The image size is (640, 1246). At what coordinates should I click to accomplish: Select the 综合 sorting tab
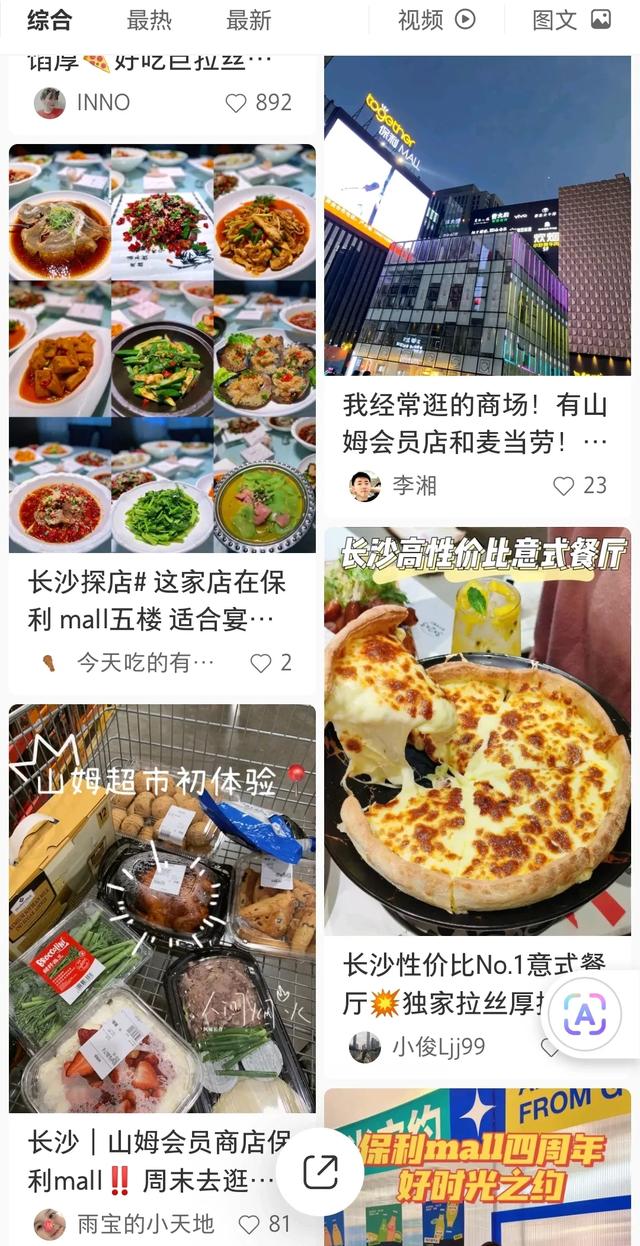click(x=50, y=20)
